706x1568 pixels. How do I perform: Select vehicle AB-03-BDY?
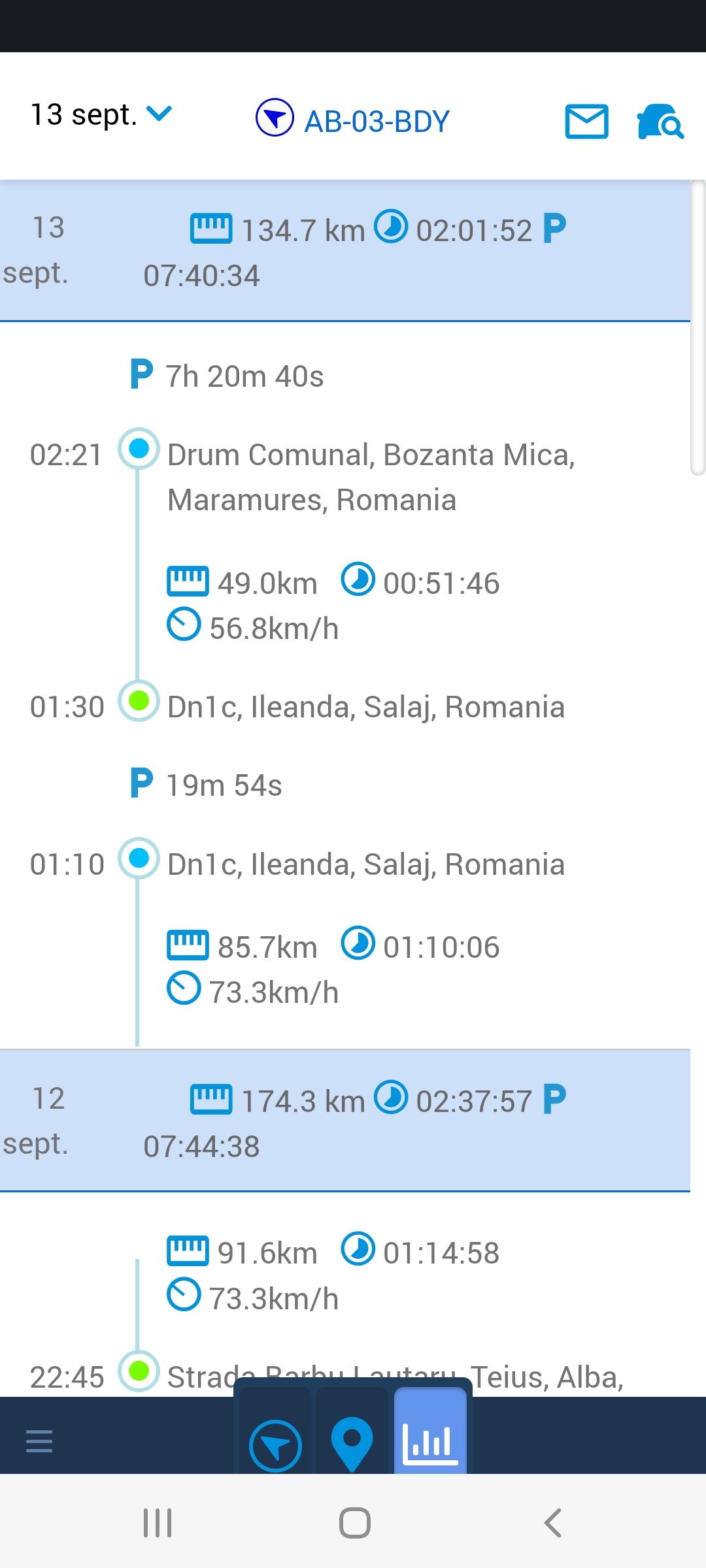click(353, 120)
